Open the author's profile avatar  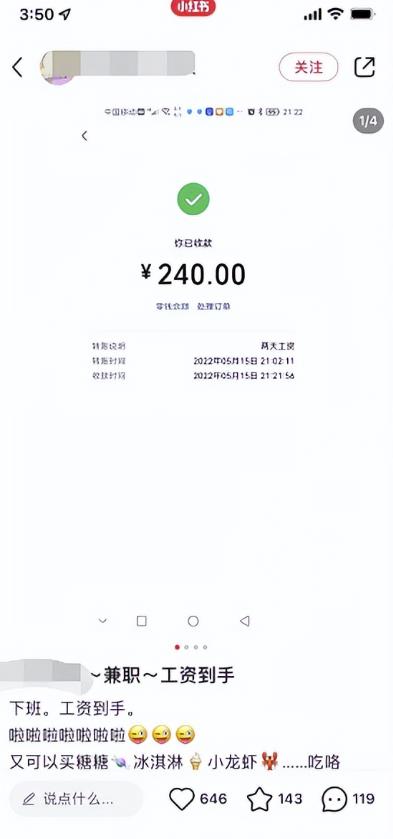coord(57,68)
